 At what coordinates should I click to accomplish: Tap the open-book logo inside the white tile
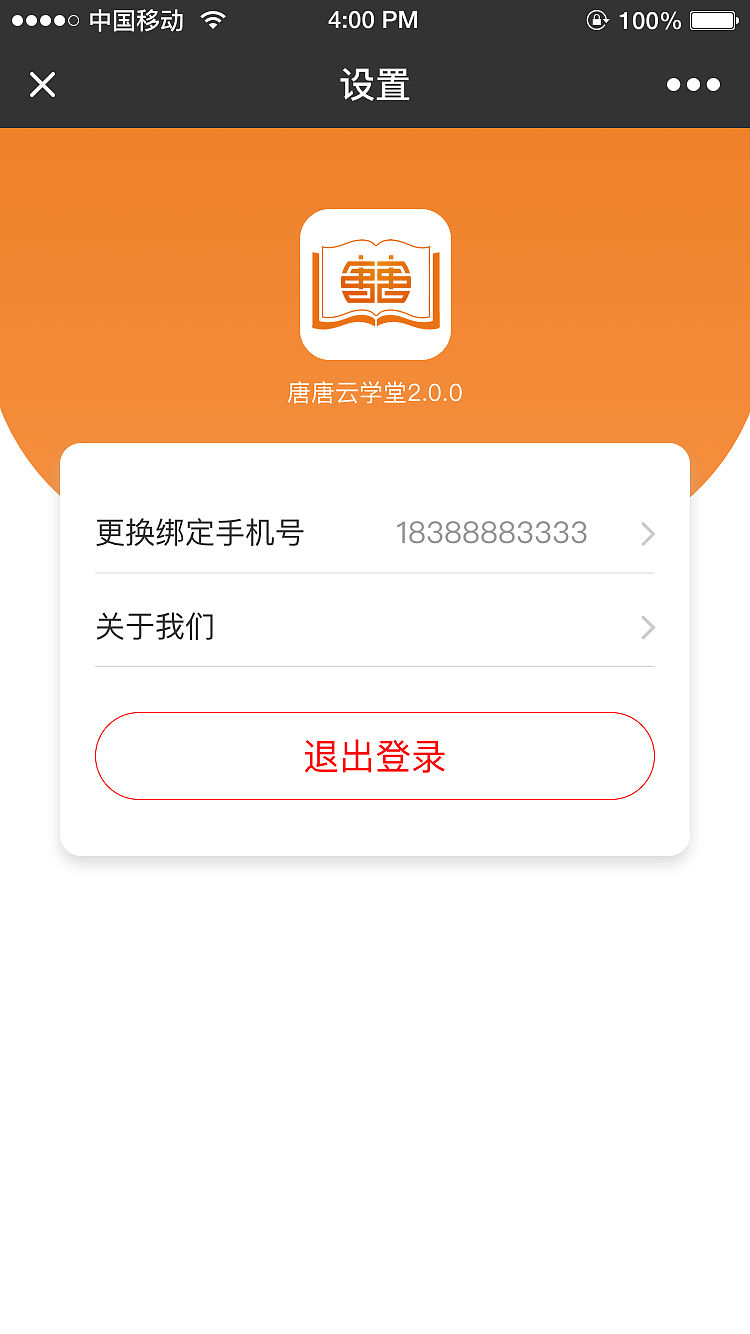pyautogui.click(x=375, y=285)
